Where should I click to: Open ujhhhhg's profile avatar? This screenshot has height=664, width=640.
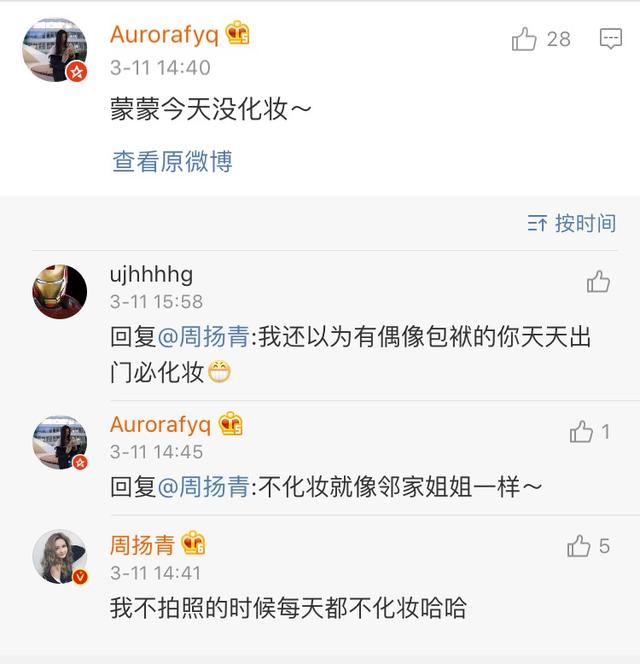click(60, 291)
